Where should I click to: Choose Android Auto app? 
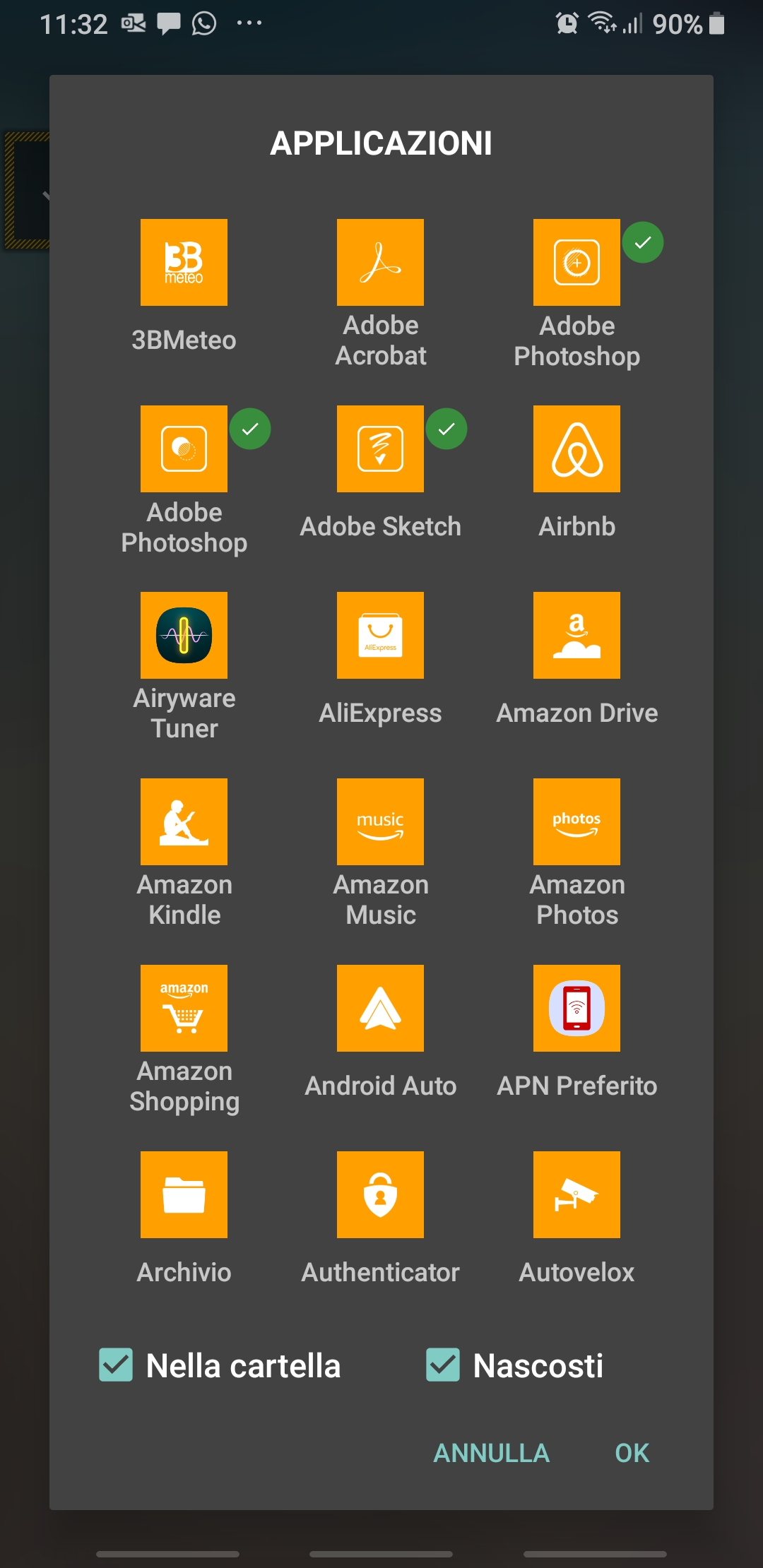[x=380, y=1009]
